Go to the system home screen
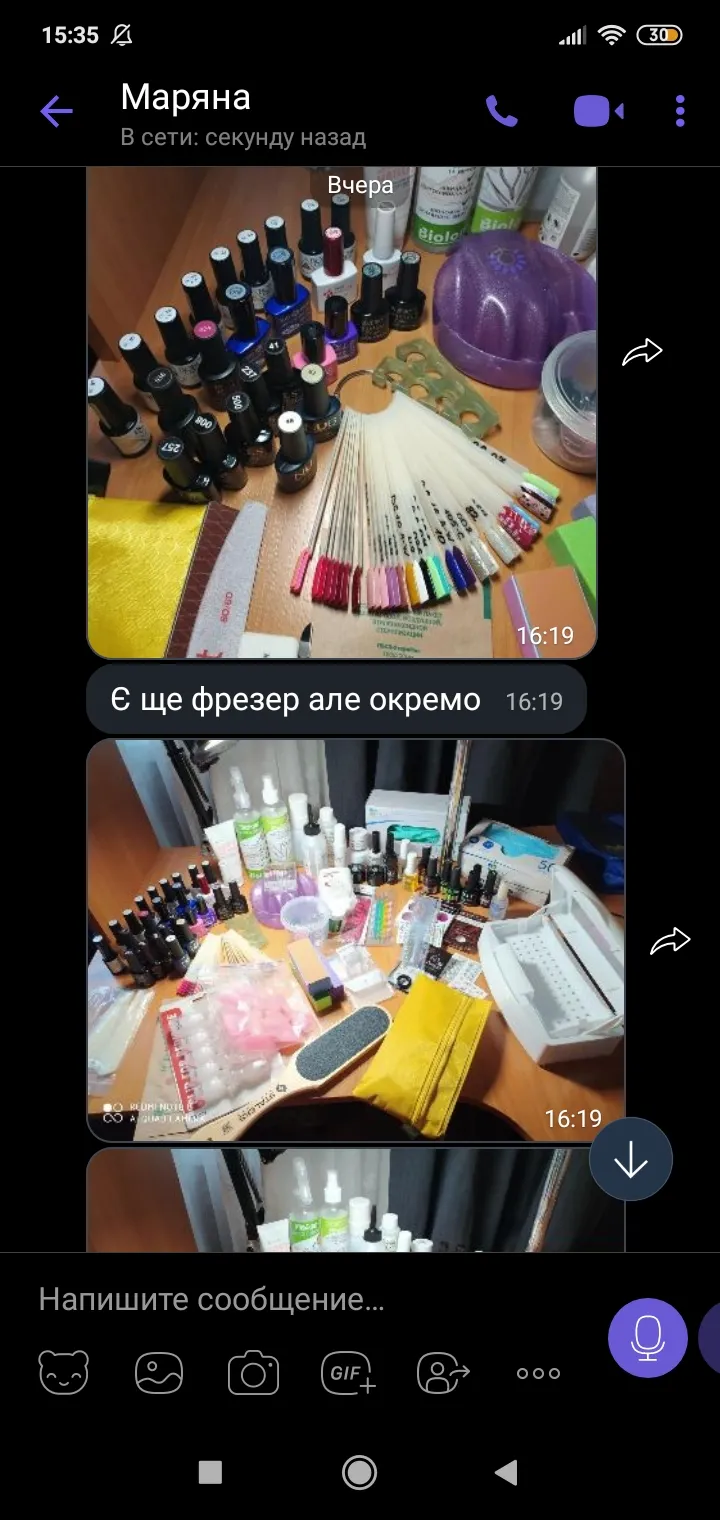Image resolution: width=720 pixels, height=1520 pixels. 359,1471
